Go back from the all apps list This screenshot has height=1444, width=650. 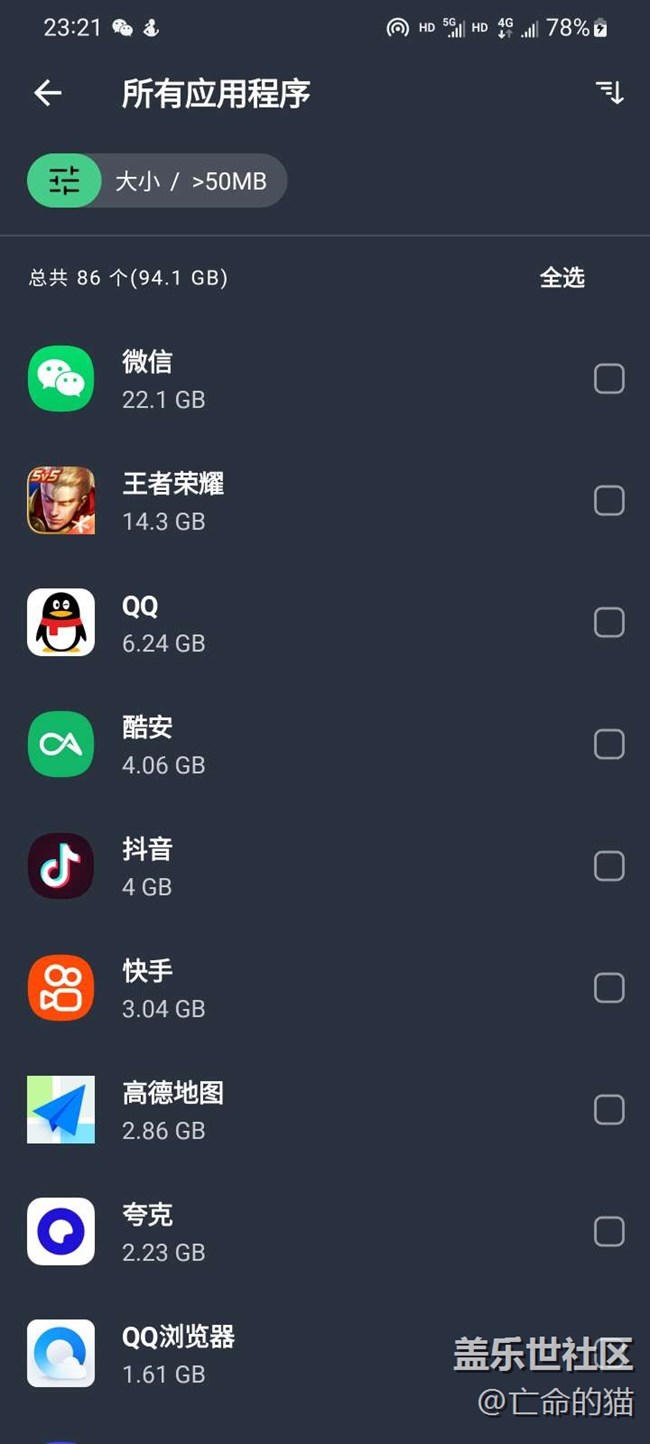[x=48, y=93]
